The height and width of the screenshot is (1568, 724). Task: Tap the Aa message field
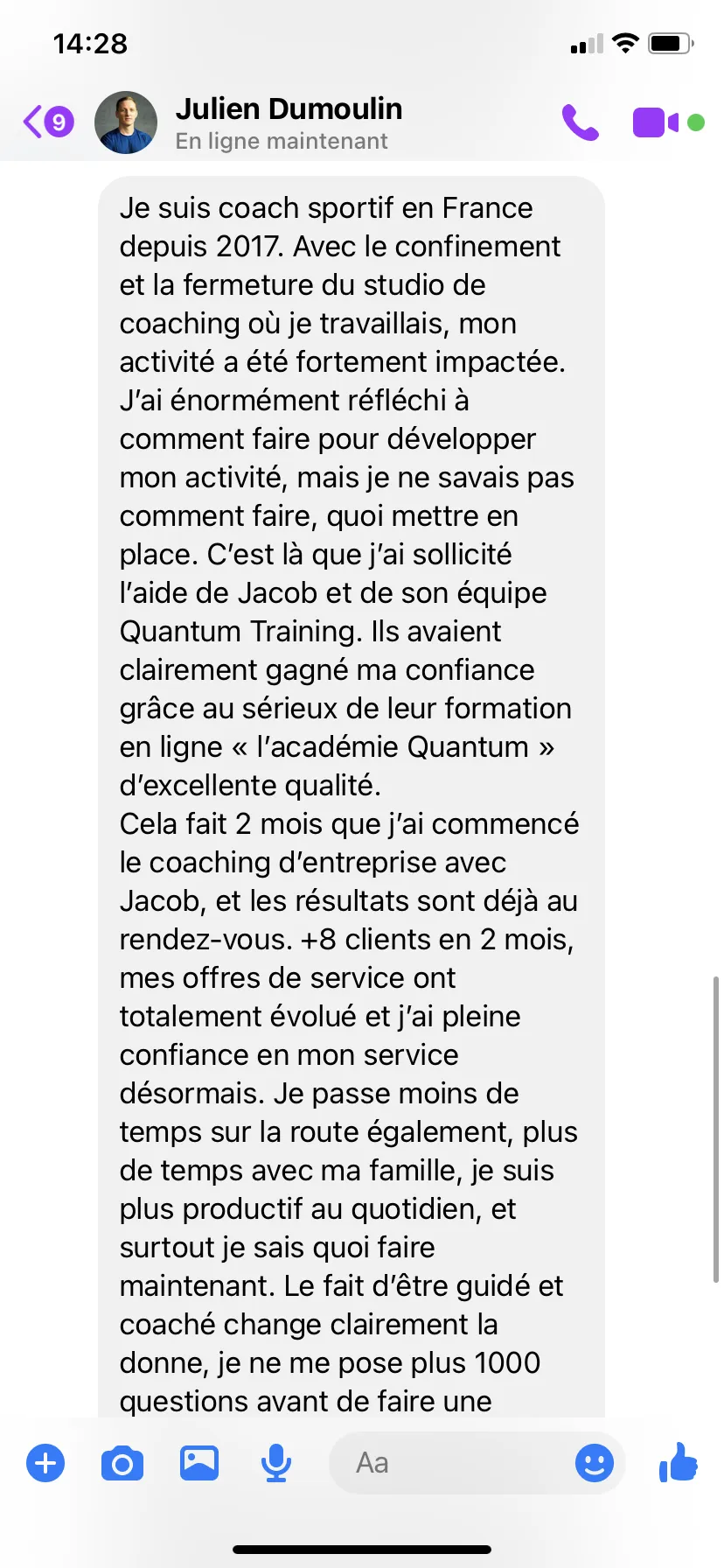tap(450, 1463)
